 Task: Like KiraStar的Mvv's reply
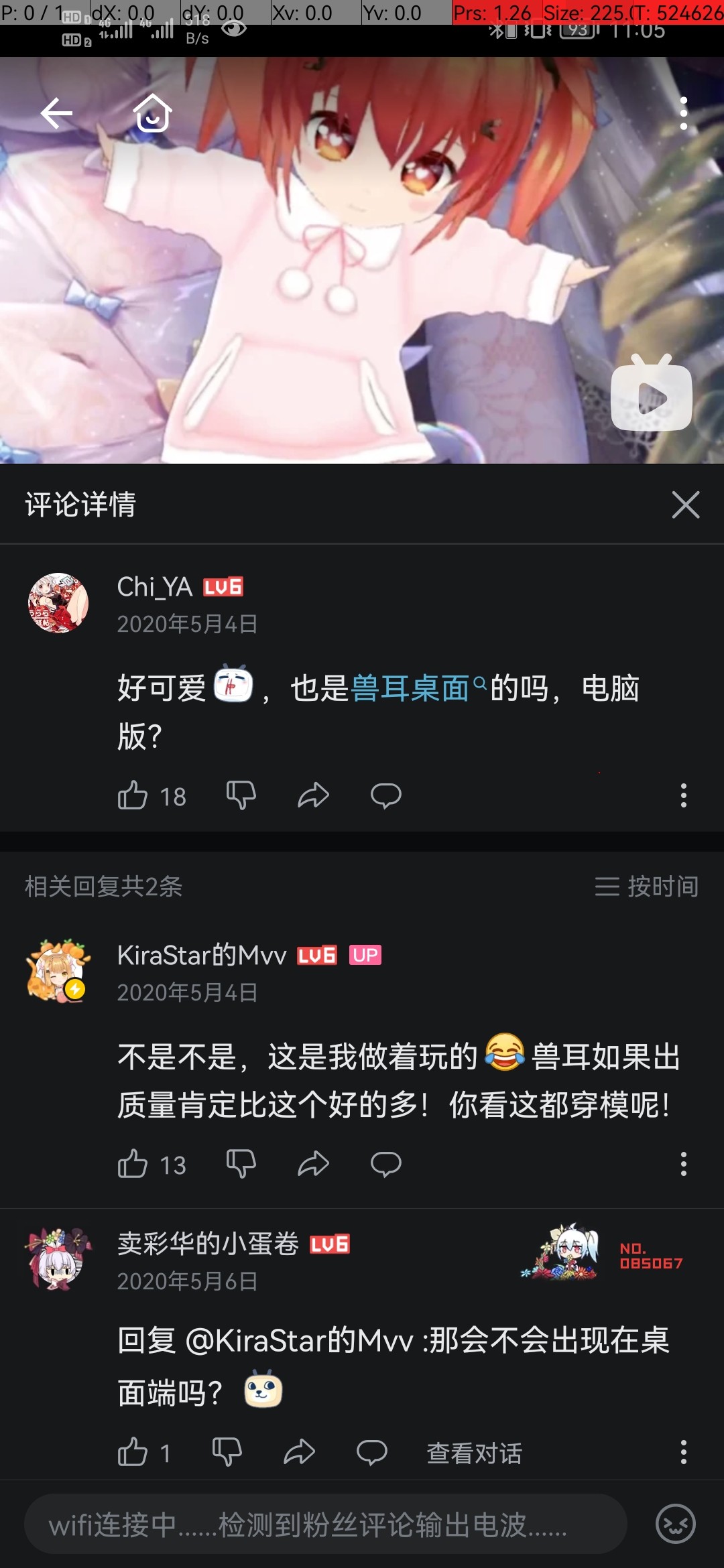[x=133, y=1164]
